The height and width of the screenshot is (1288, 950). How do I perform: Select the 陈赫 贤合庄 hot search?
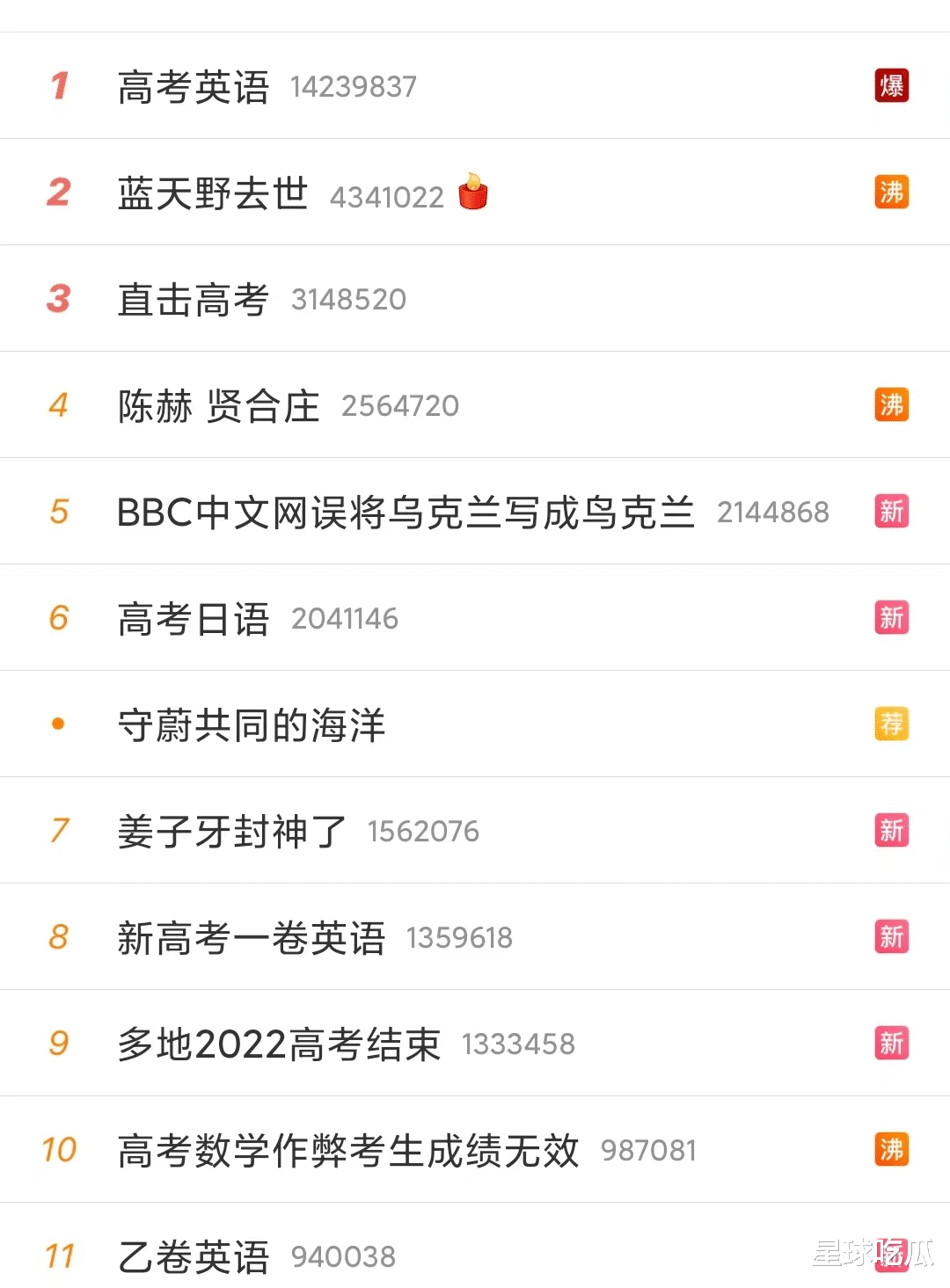tap(218, 406)
